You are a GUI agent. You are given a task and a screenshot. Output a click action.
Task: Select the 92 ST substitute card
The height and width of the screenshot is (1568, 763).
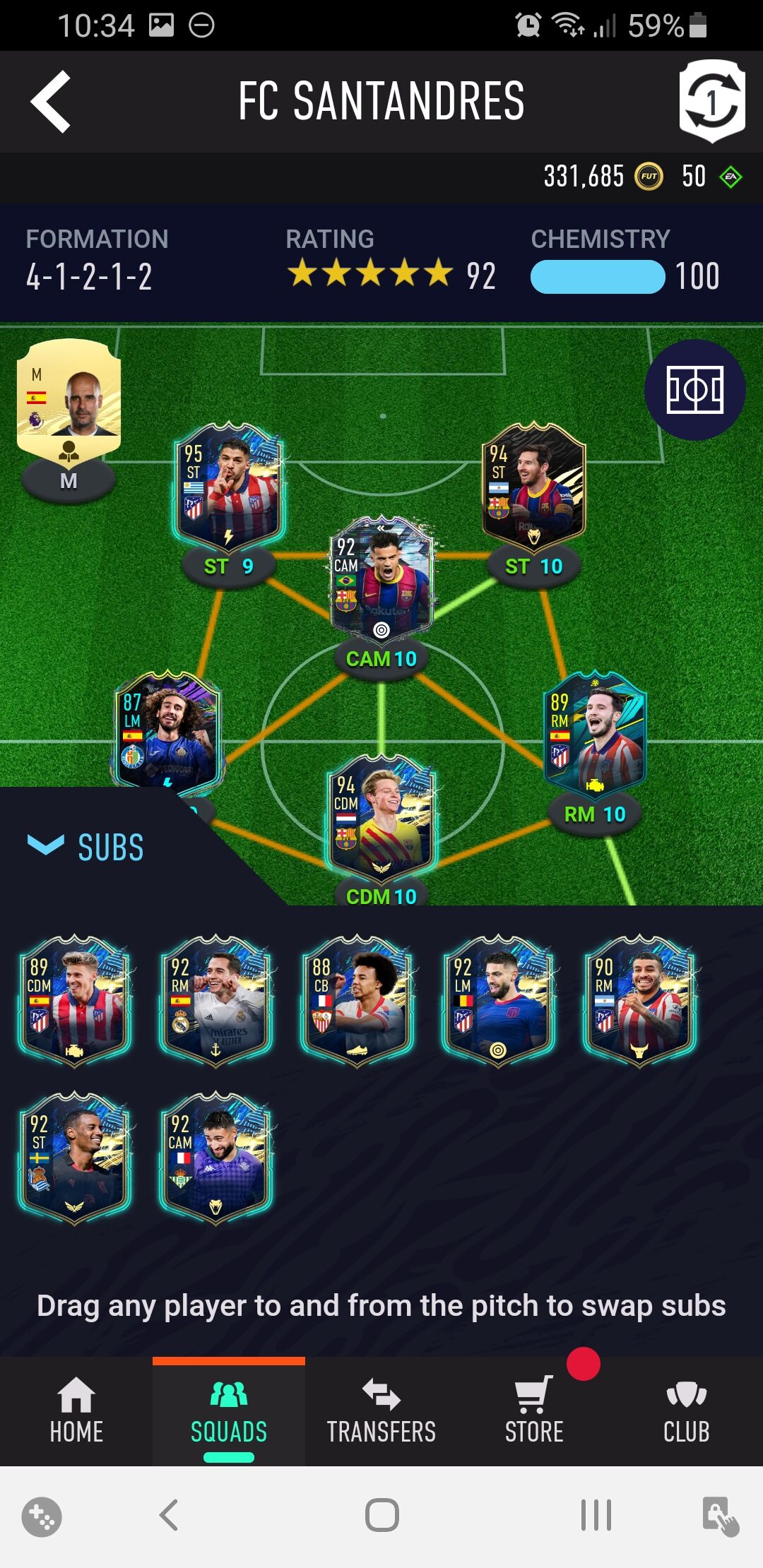(x=74, y=1157)
